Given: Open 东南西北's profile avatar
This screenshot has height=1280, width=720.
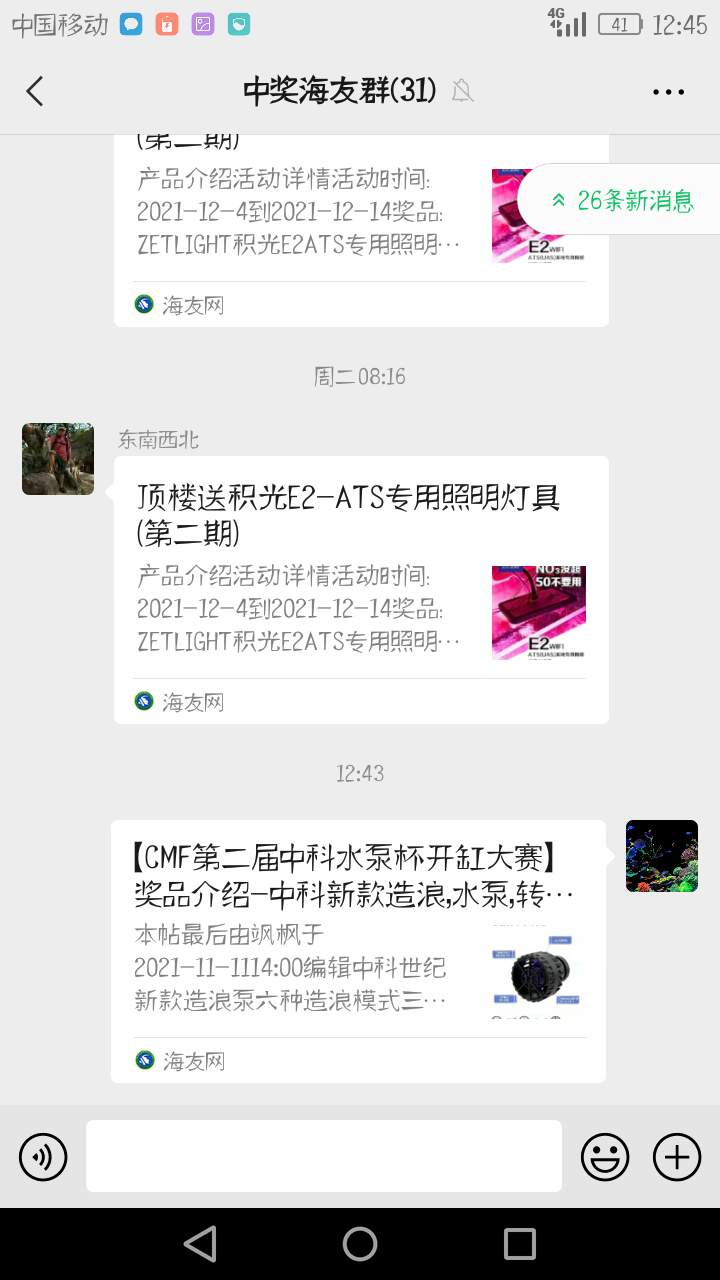Looking at the screenshot, I should pyautogui.click(x=58, y=459).
